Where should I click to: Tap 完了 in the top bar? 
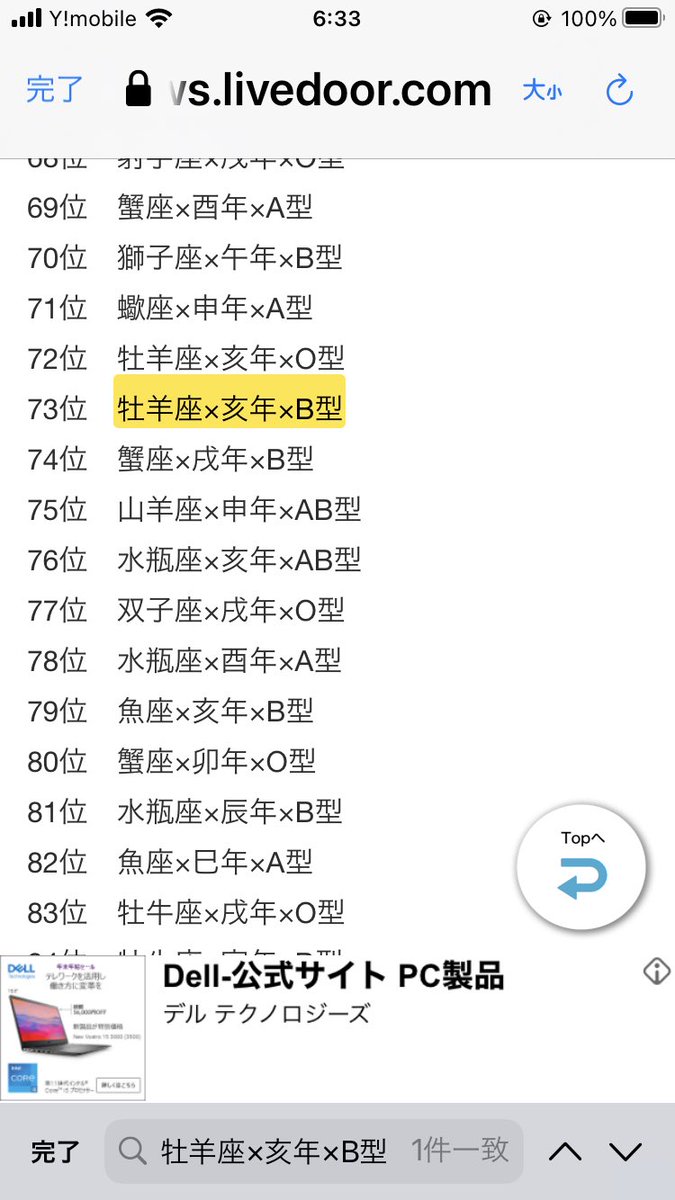(55, 90)
